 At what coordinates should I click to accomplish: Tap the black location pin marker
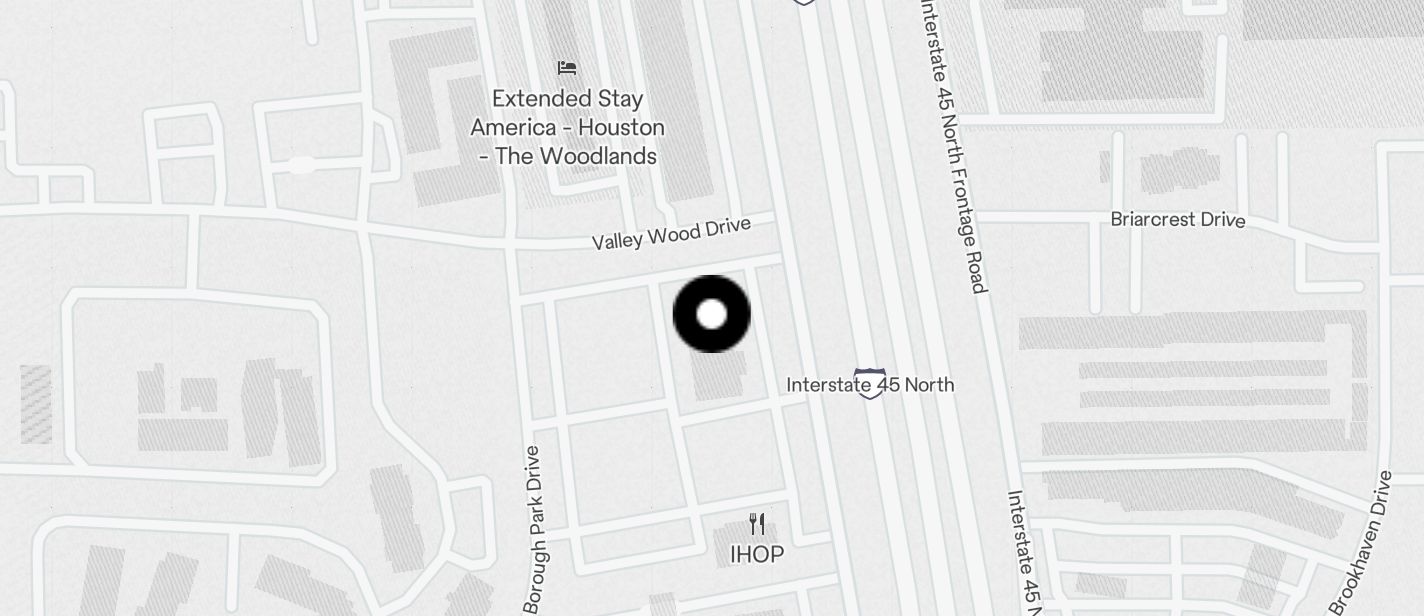[711, 314]
